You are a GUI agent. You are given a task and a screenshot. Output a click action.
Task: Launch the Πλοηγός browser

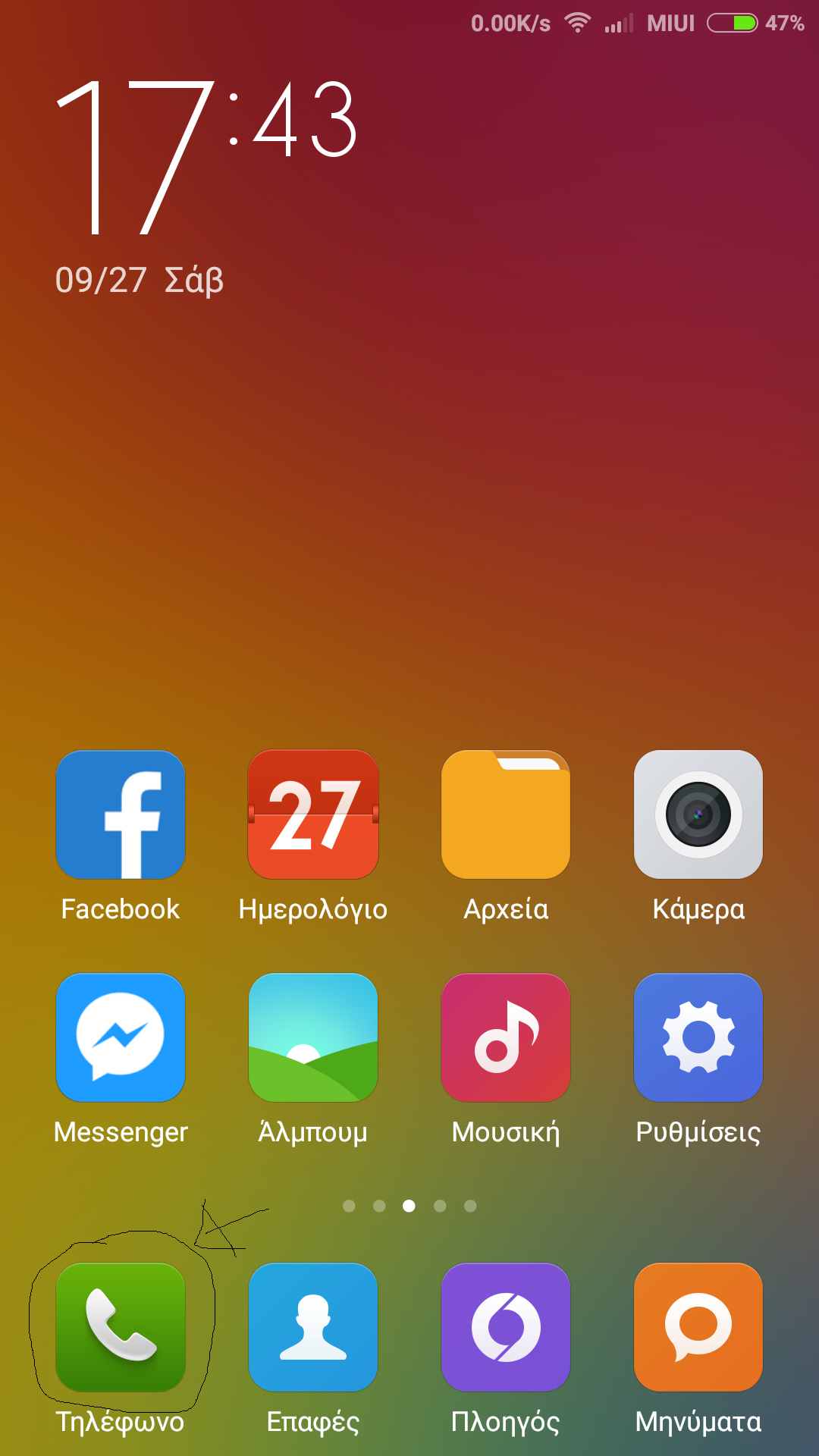506,1328
